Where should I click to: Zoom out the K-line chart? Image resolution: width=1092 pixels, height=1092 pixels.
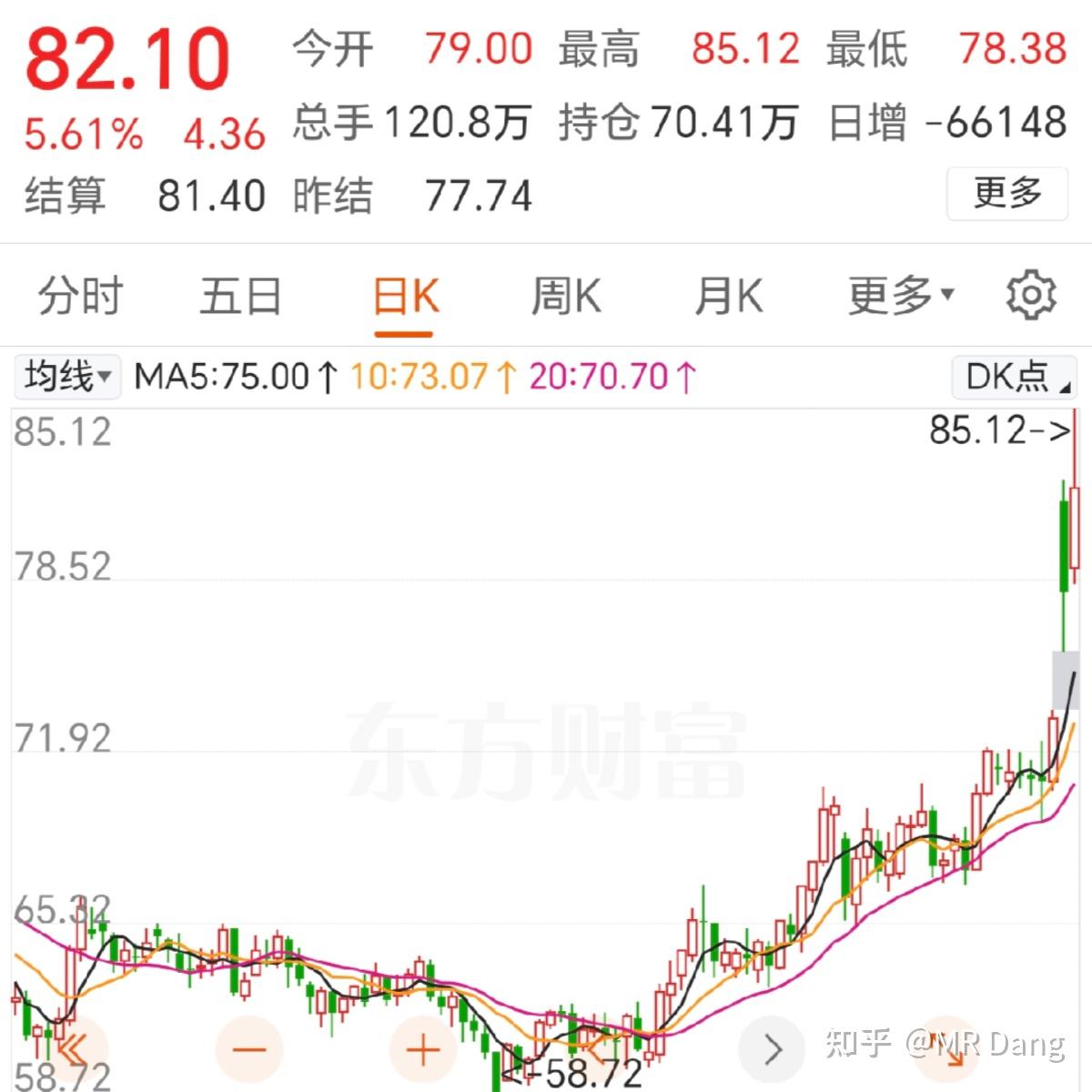248,1049
